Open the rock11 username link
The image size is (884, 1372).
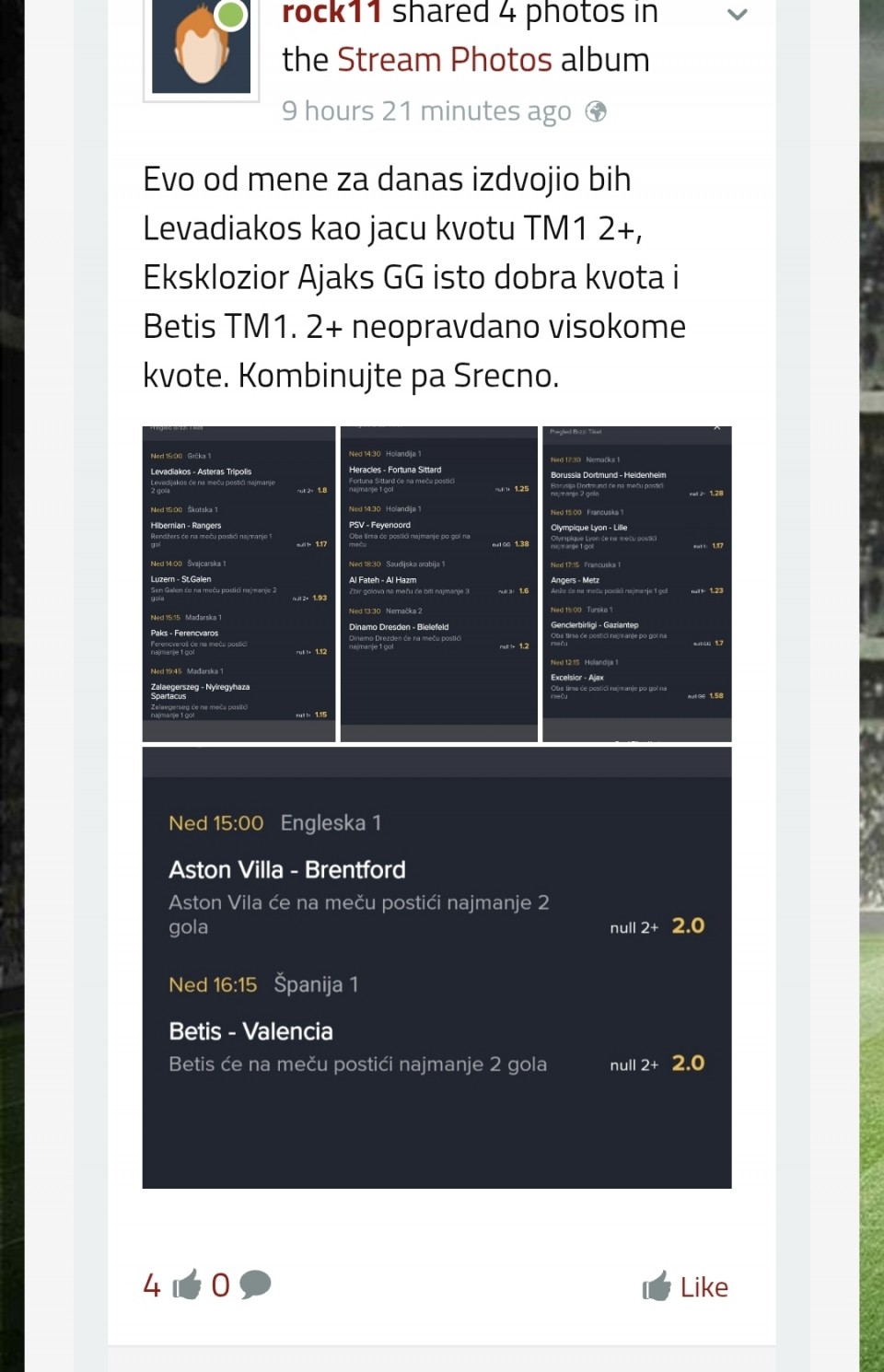point(331,13)
